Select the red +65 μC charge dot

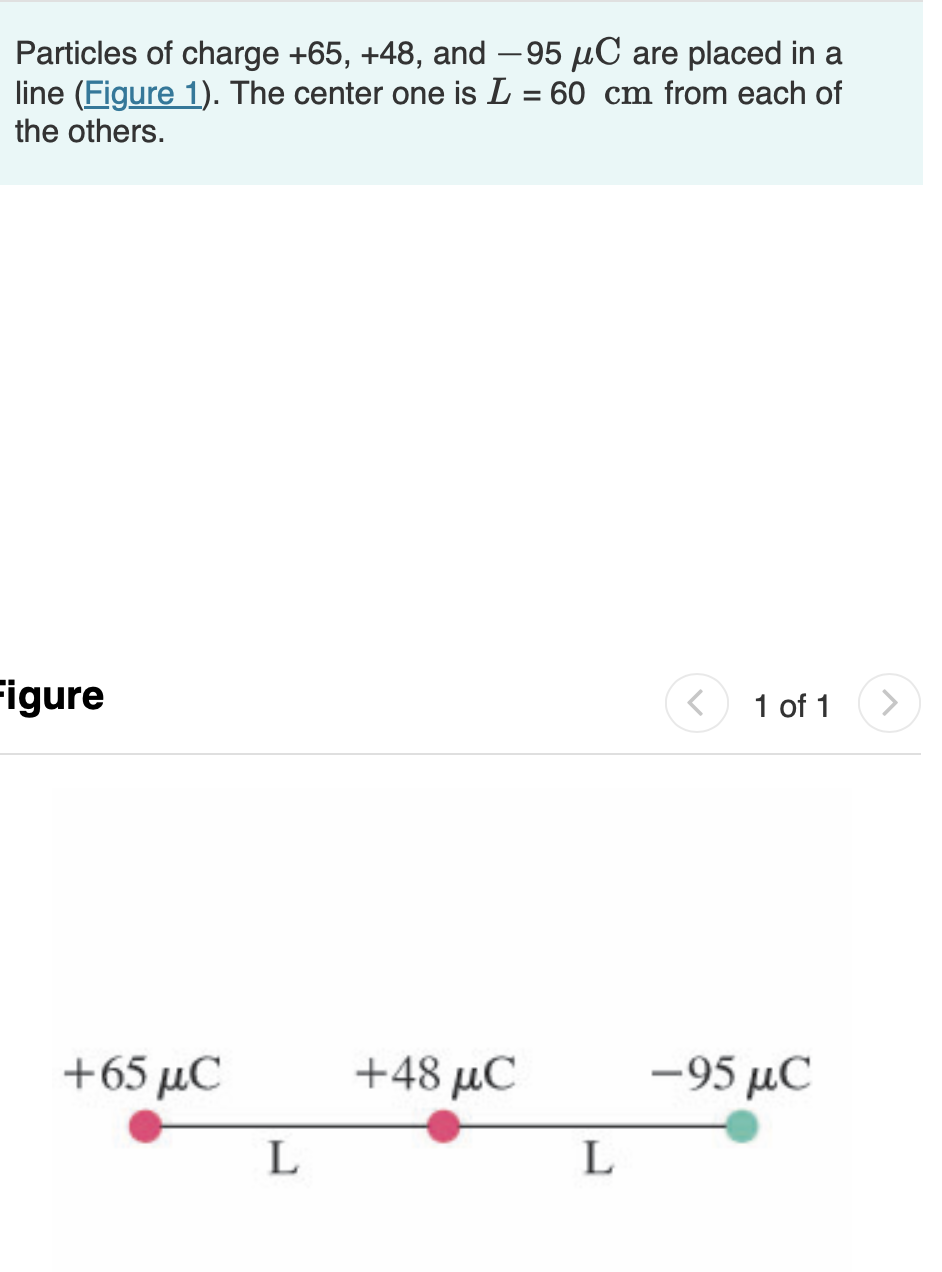(x=146, y=1126)
